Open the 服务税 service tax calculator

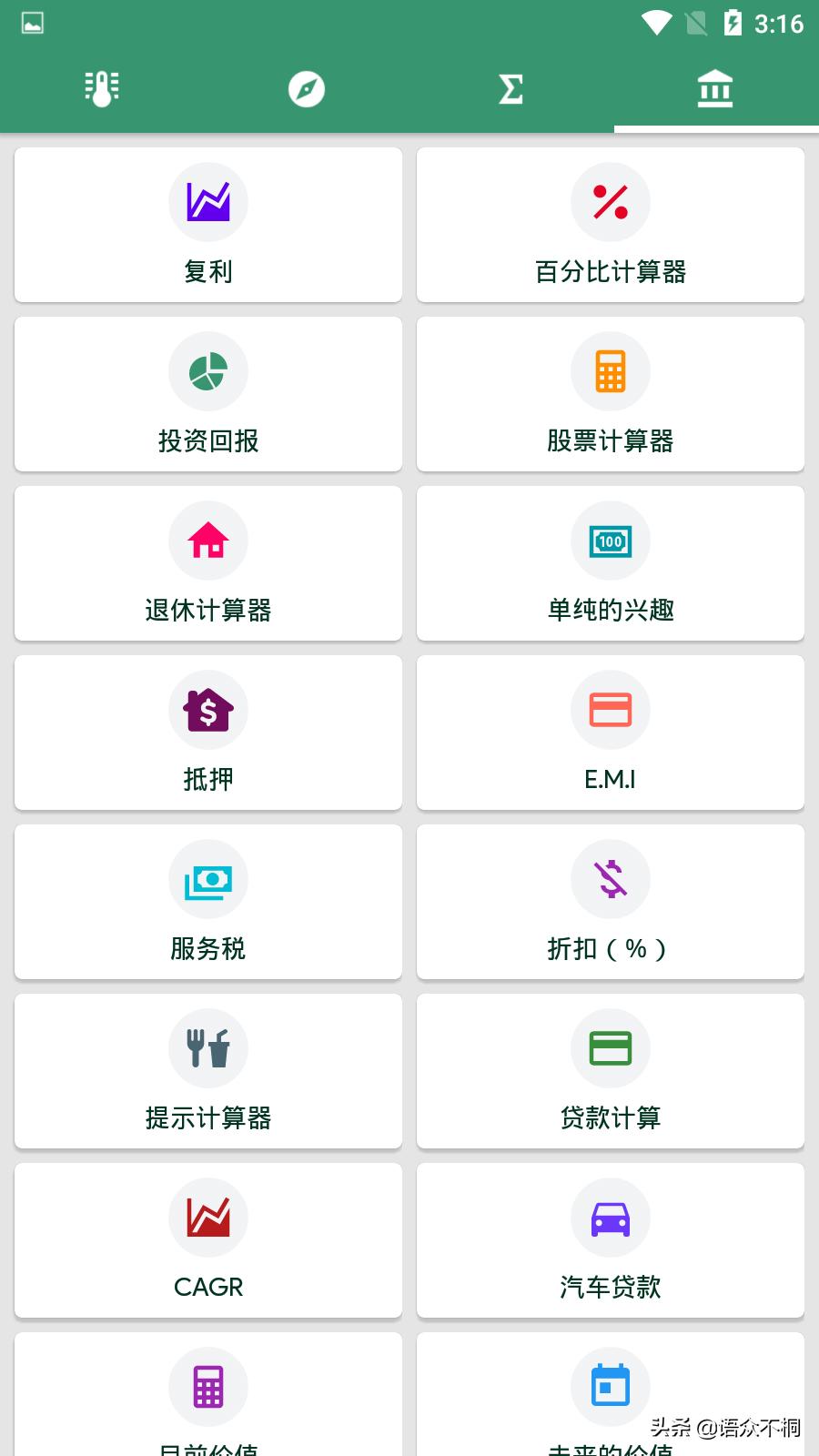207,902
